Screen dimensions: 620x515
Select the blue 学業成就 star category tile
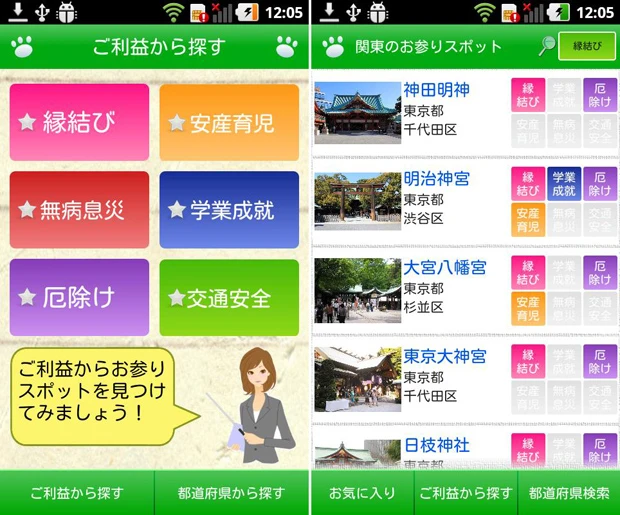point(229,210)
